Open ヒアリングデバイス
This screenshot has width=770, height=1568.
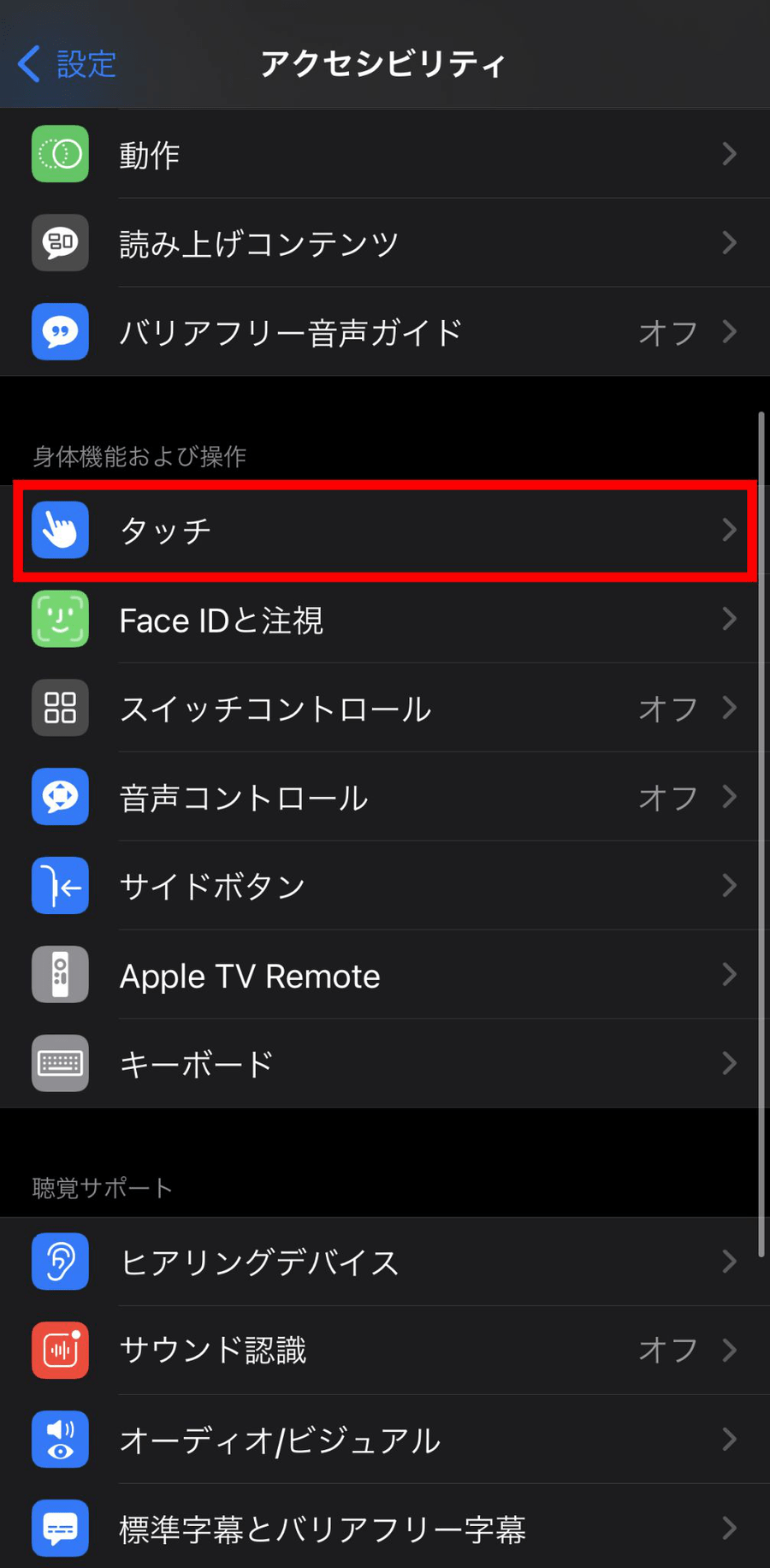click(385, 1262)
